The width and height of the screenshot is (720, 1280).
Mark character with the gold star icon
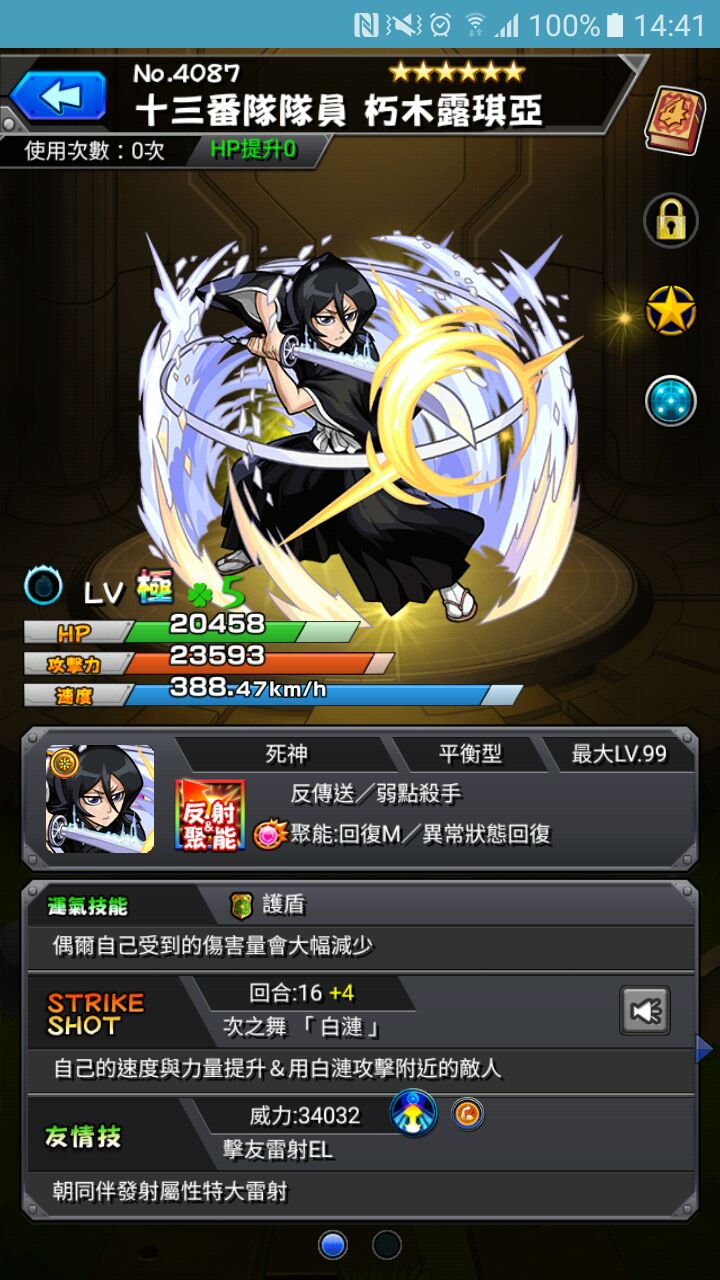[670, 311]
